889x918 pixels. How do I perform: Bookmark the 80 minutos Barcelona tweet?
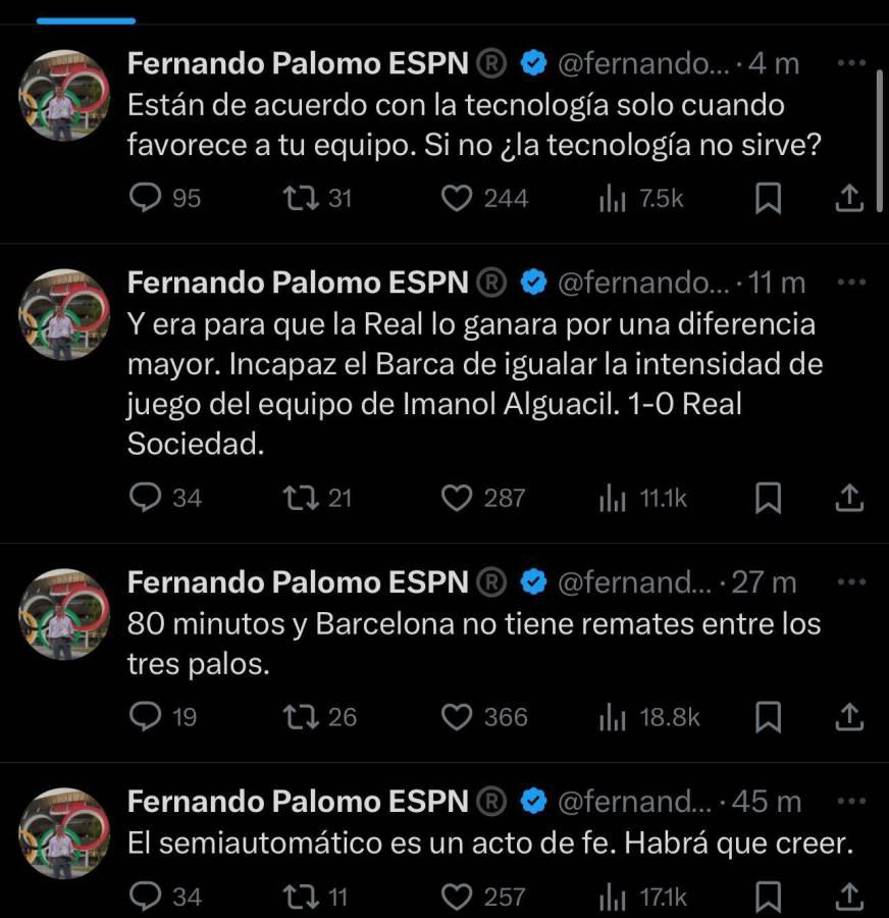(767, 717)
